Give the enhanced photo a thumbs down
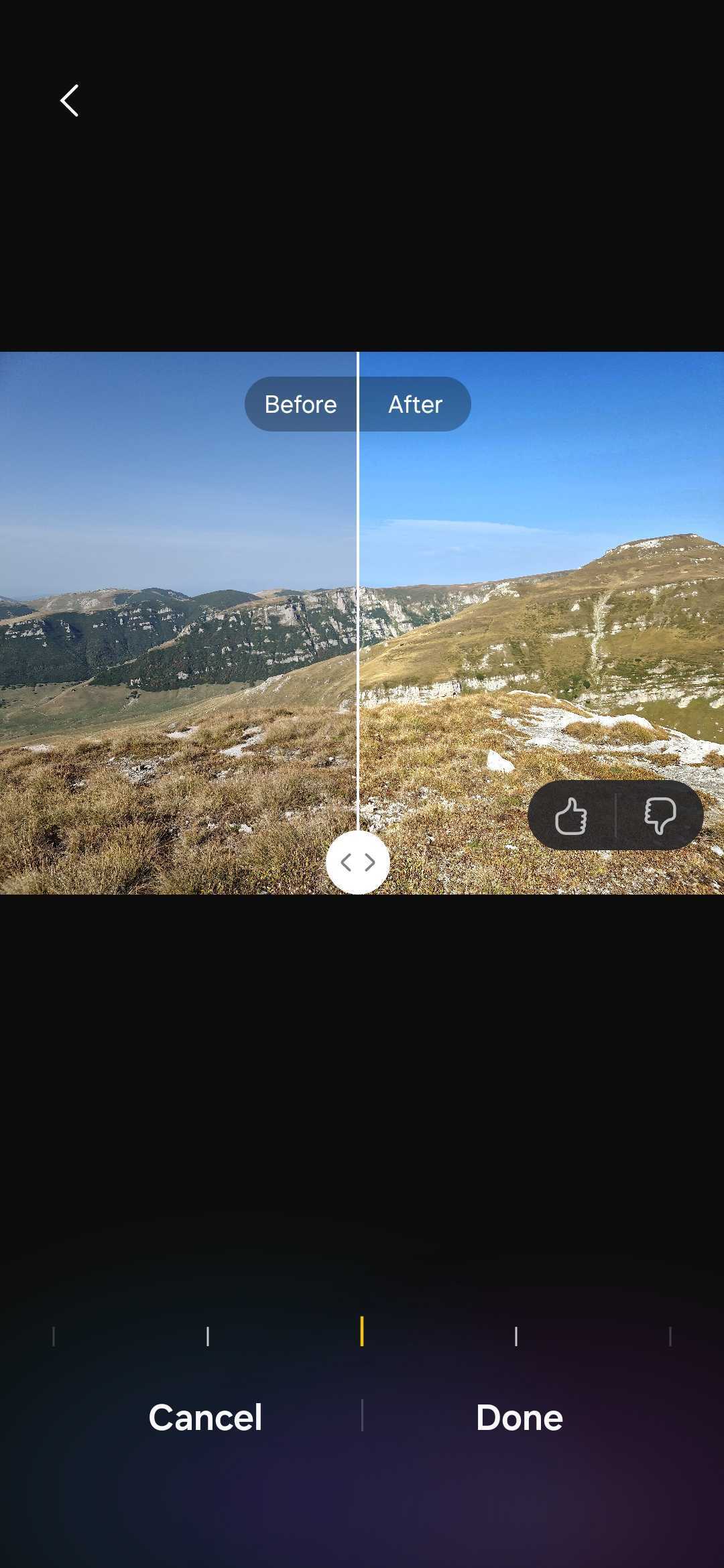Screen dimensions: 724x1568 point(660,815)
